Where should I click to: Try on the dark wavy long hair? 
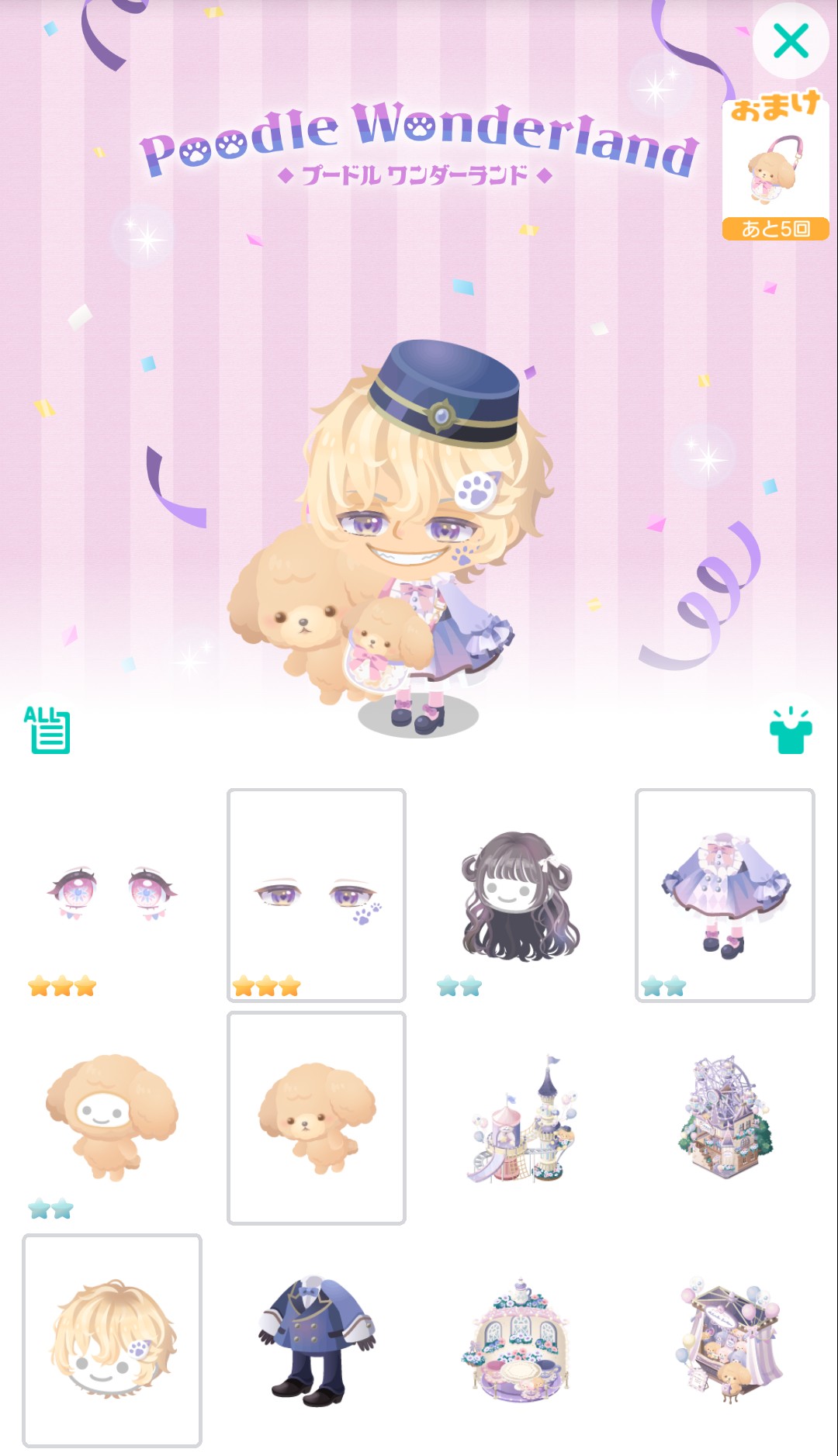[x=521, y=894]
